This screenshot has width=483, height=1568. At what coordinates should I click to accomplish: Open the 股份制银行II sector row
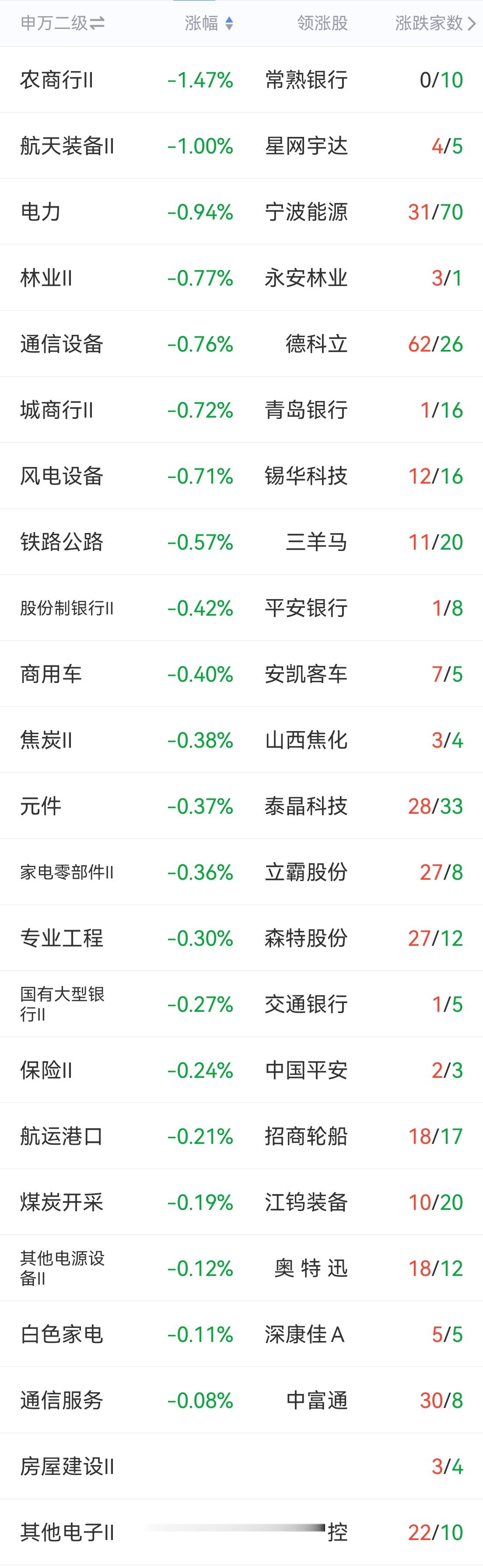pyautogui.click(x=241, y=608)
